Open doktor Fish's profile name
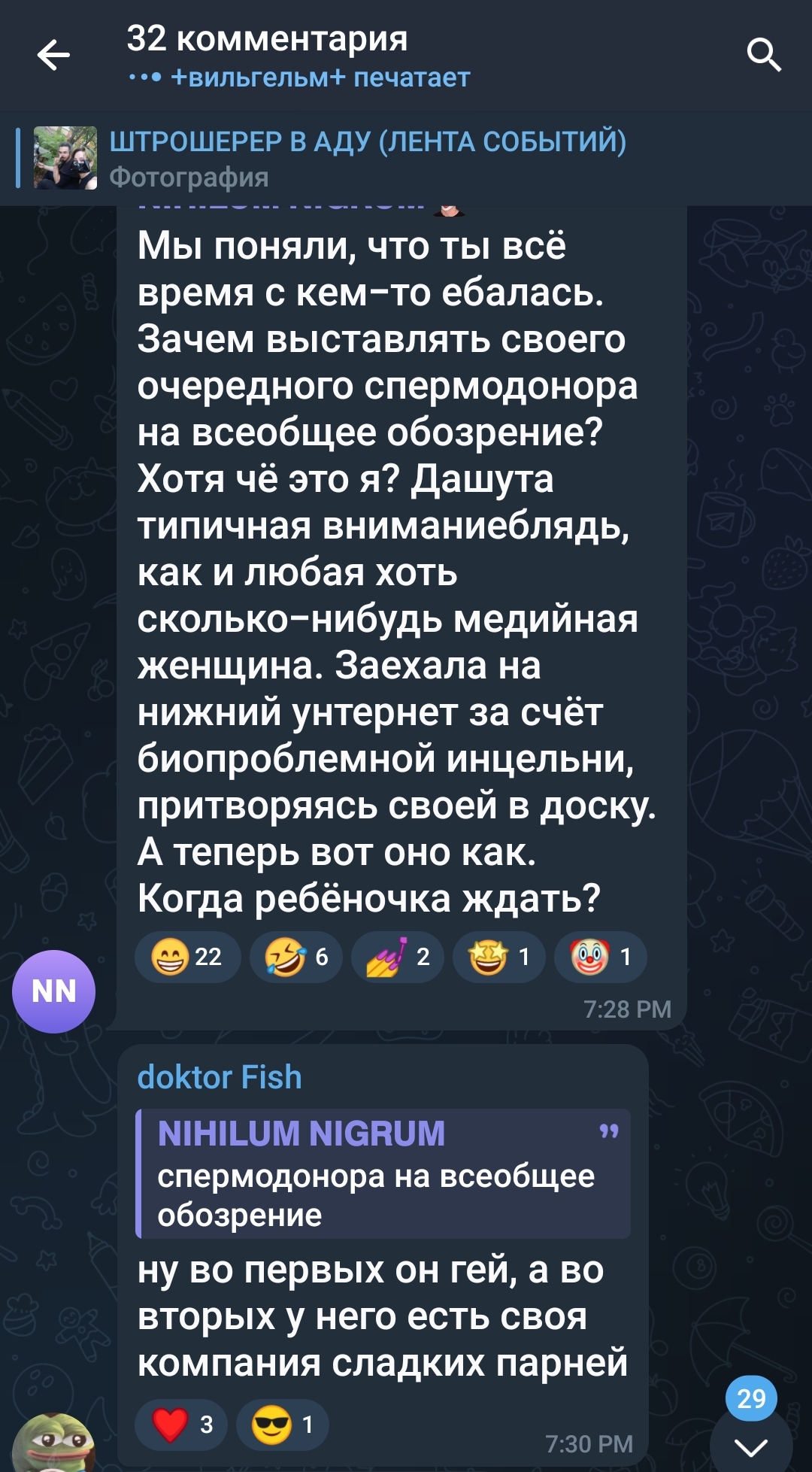Viewport: 812px width, 1472px height. [x=220, y=1077]
